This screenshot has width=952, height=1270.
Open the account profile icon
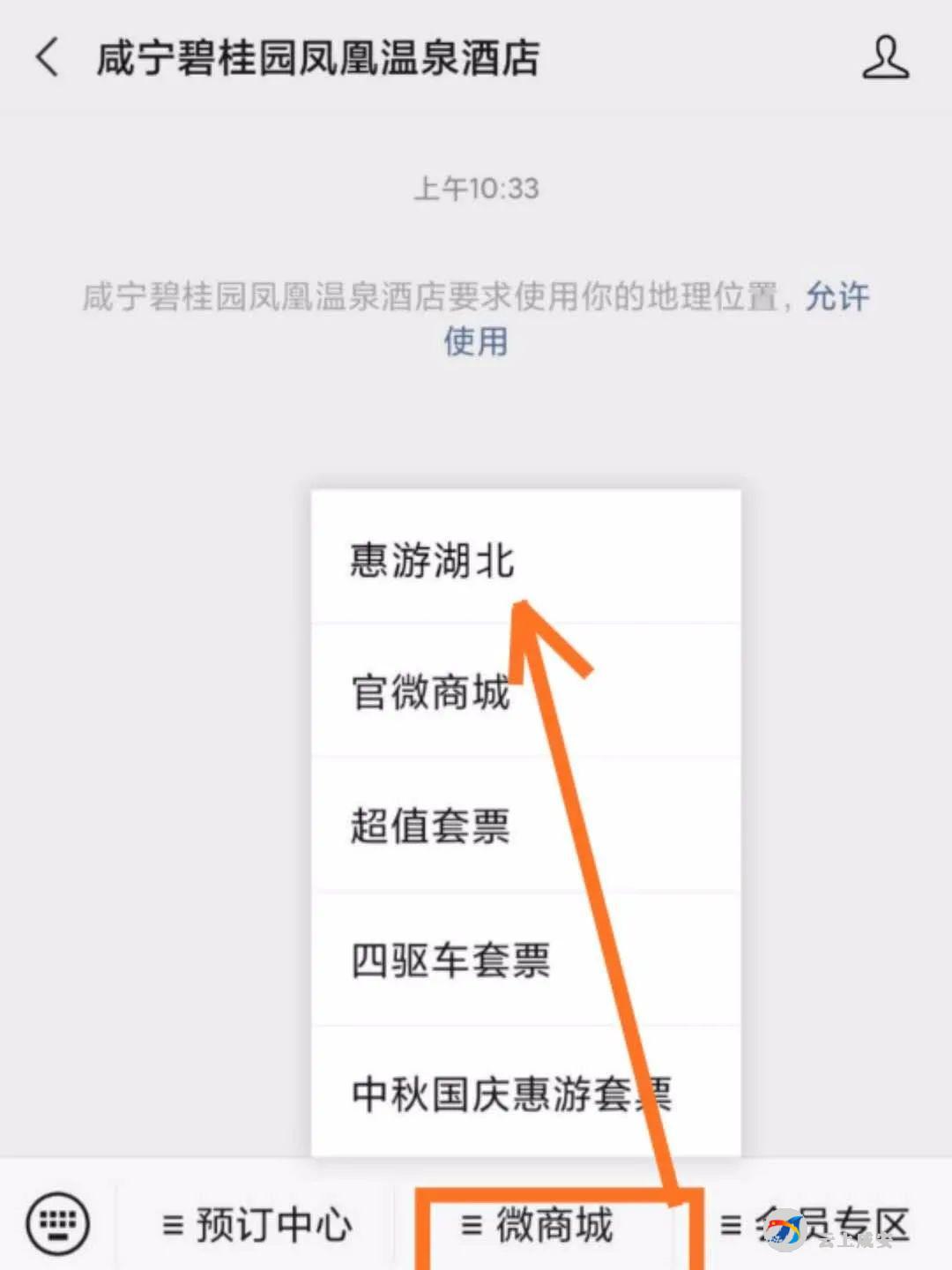tap(885, 58)
